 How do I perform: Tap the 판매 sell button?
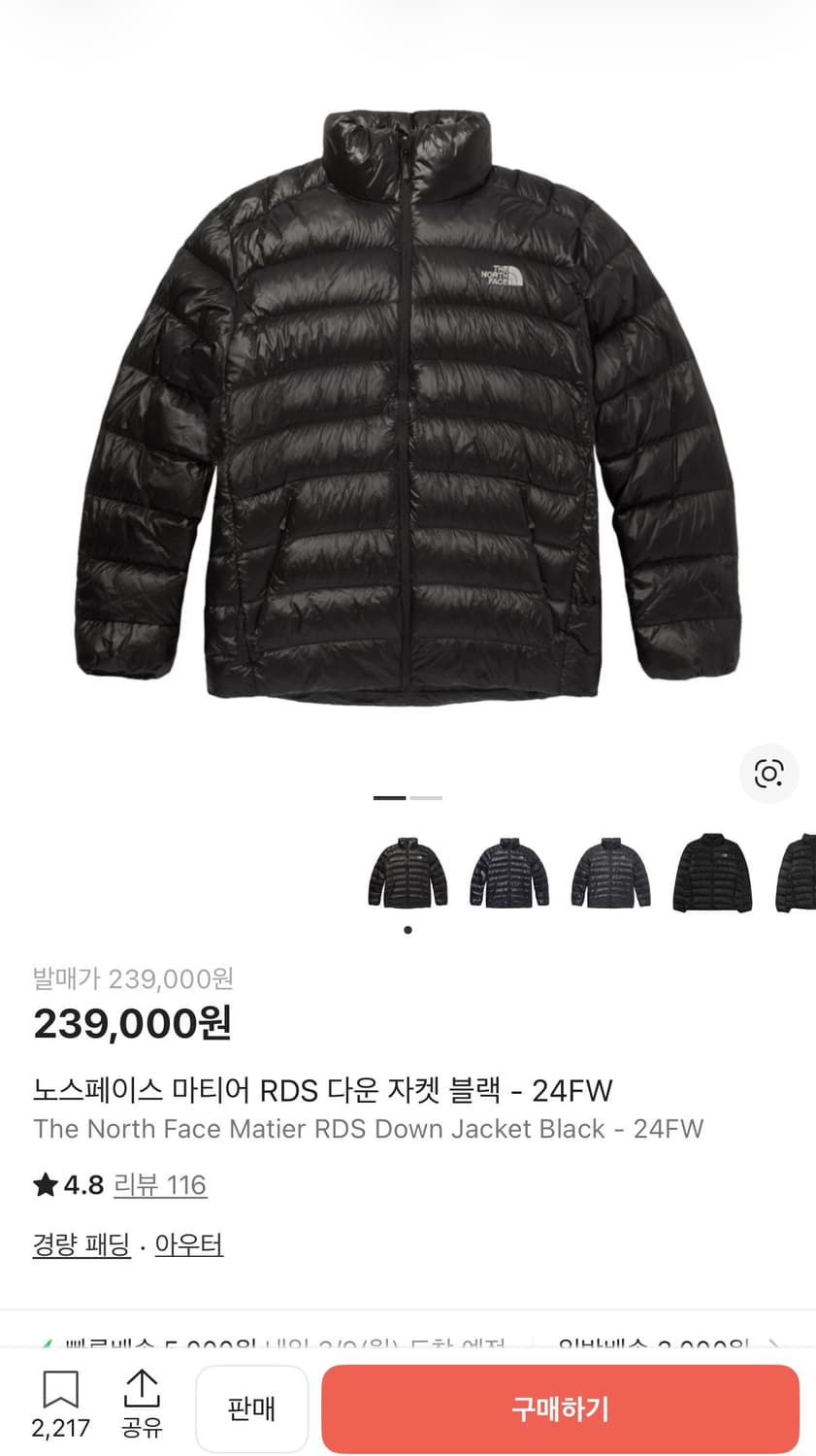[251, 1409]
